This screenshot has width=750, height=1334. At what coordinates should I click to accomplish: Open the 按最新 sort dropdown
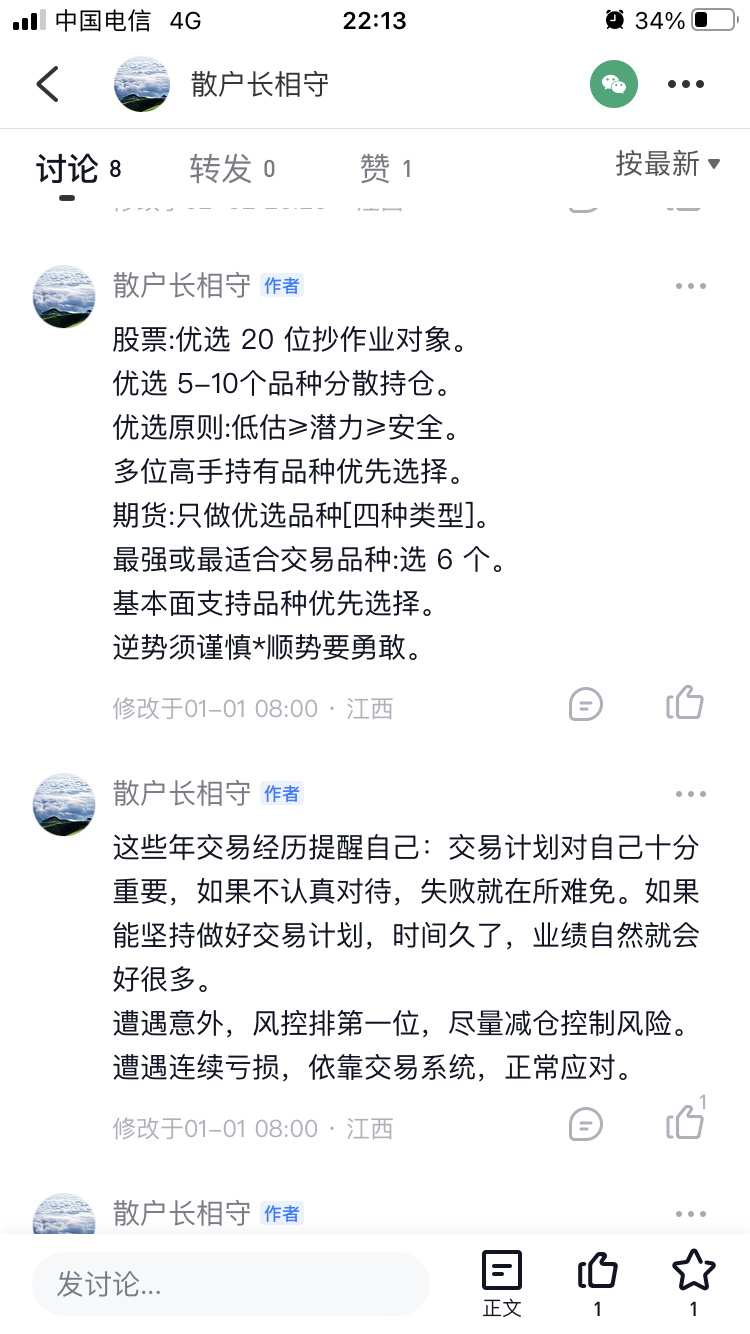[668, 163]
